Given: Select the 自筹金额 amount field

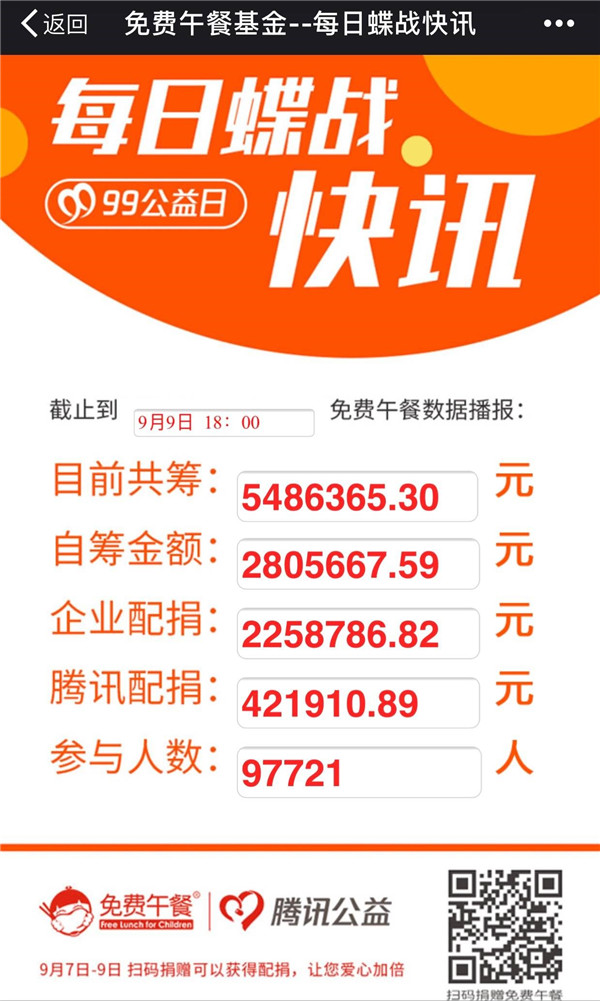Looking at the screenshot, I should click(358, 563).
